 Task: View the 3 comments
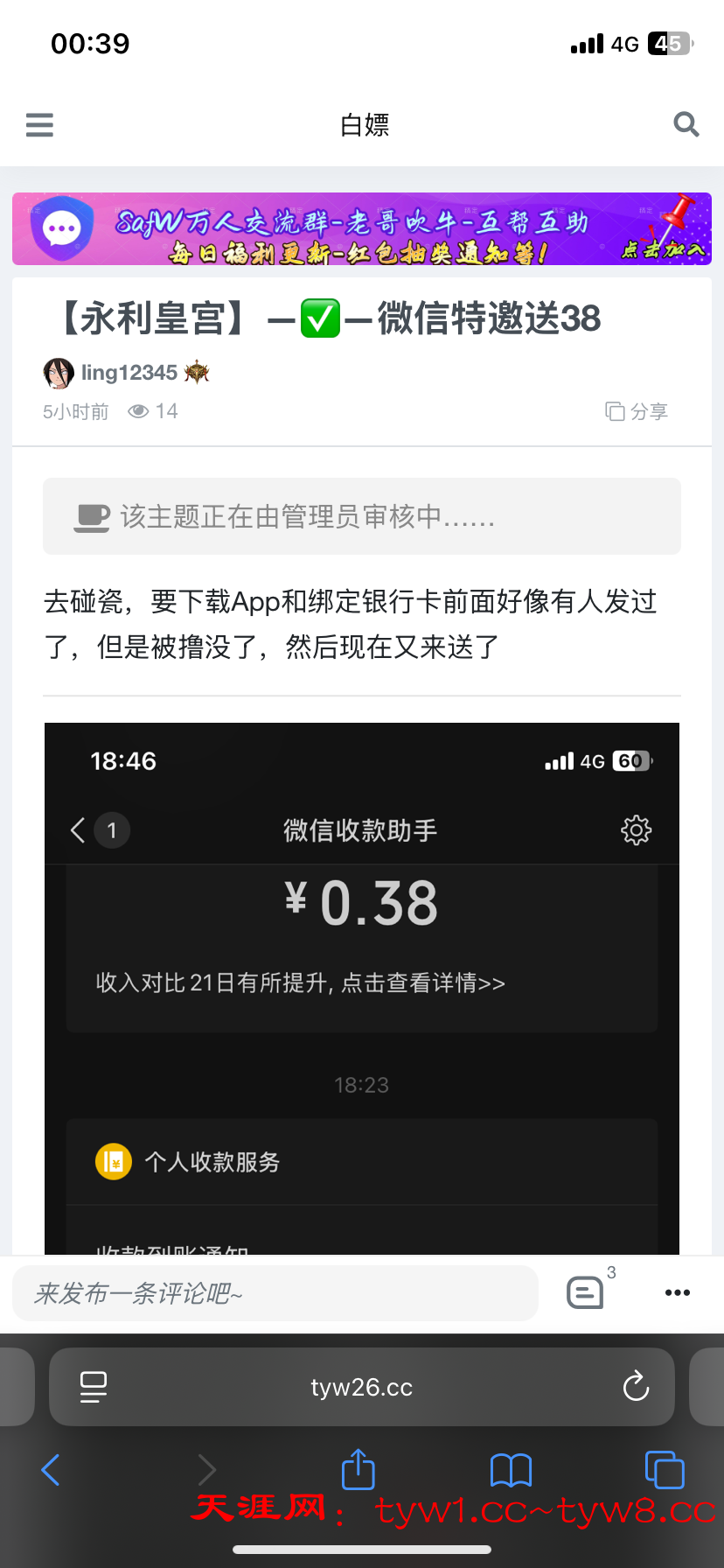click(x=586, y=1292)
